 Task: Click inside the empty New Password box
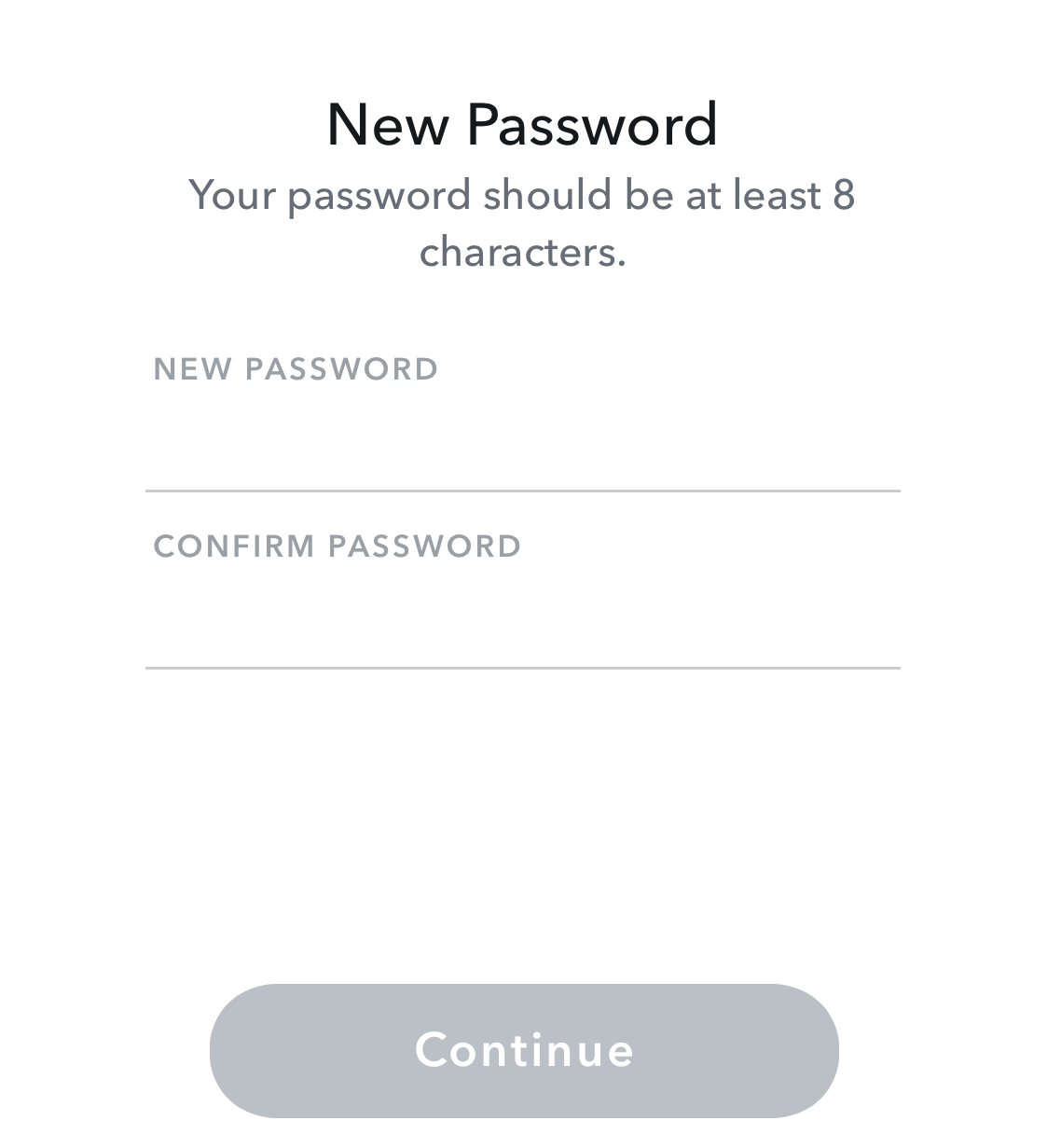(522, 438)
